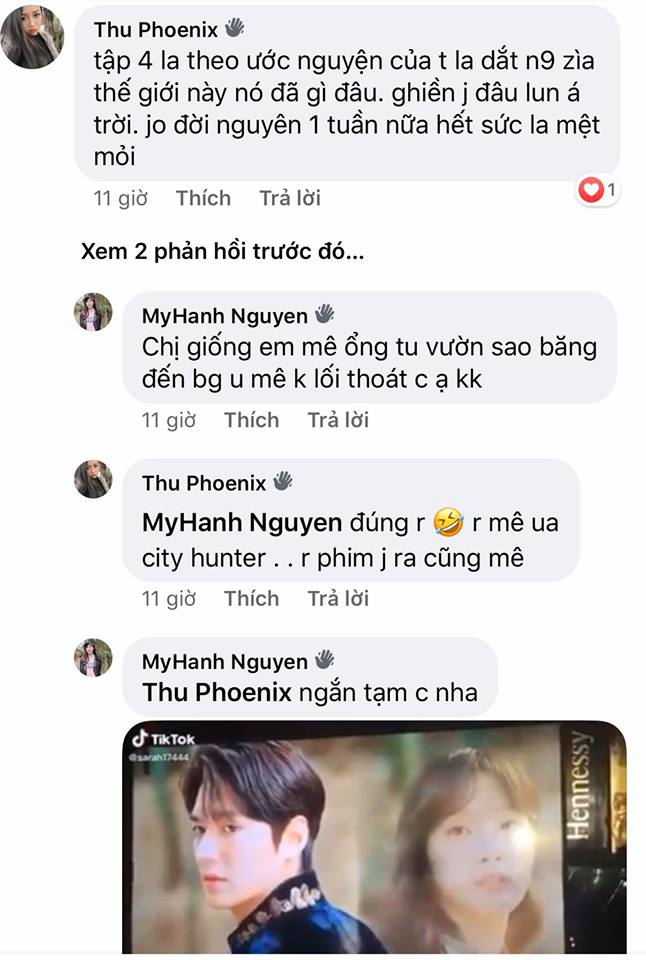Expand 'Xem 2 phản hồi trước đó' replies

pyautogui.click(x=222, y=251)
